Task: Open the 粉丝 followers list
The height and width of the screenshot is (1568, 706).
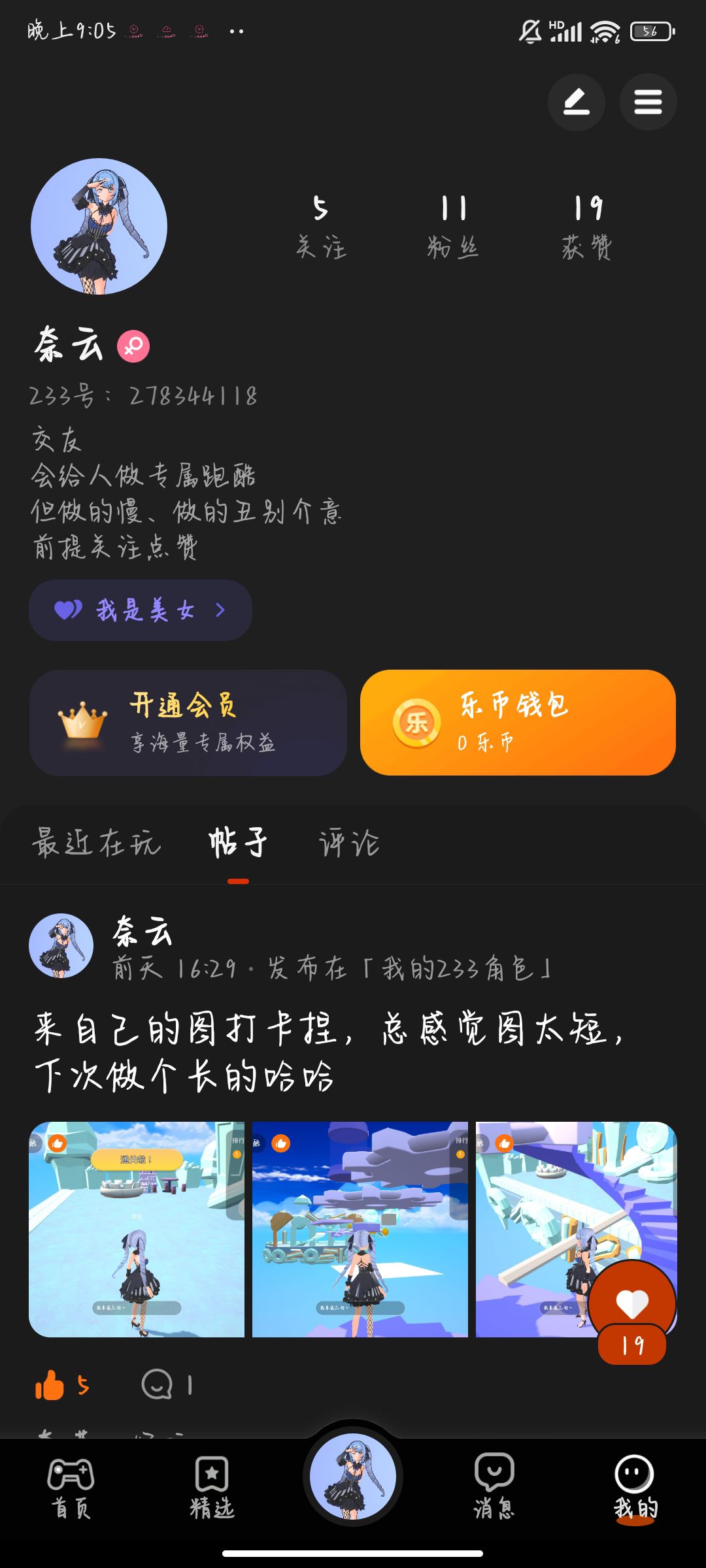Action: (453, 227)
